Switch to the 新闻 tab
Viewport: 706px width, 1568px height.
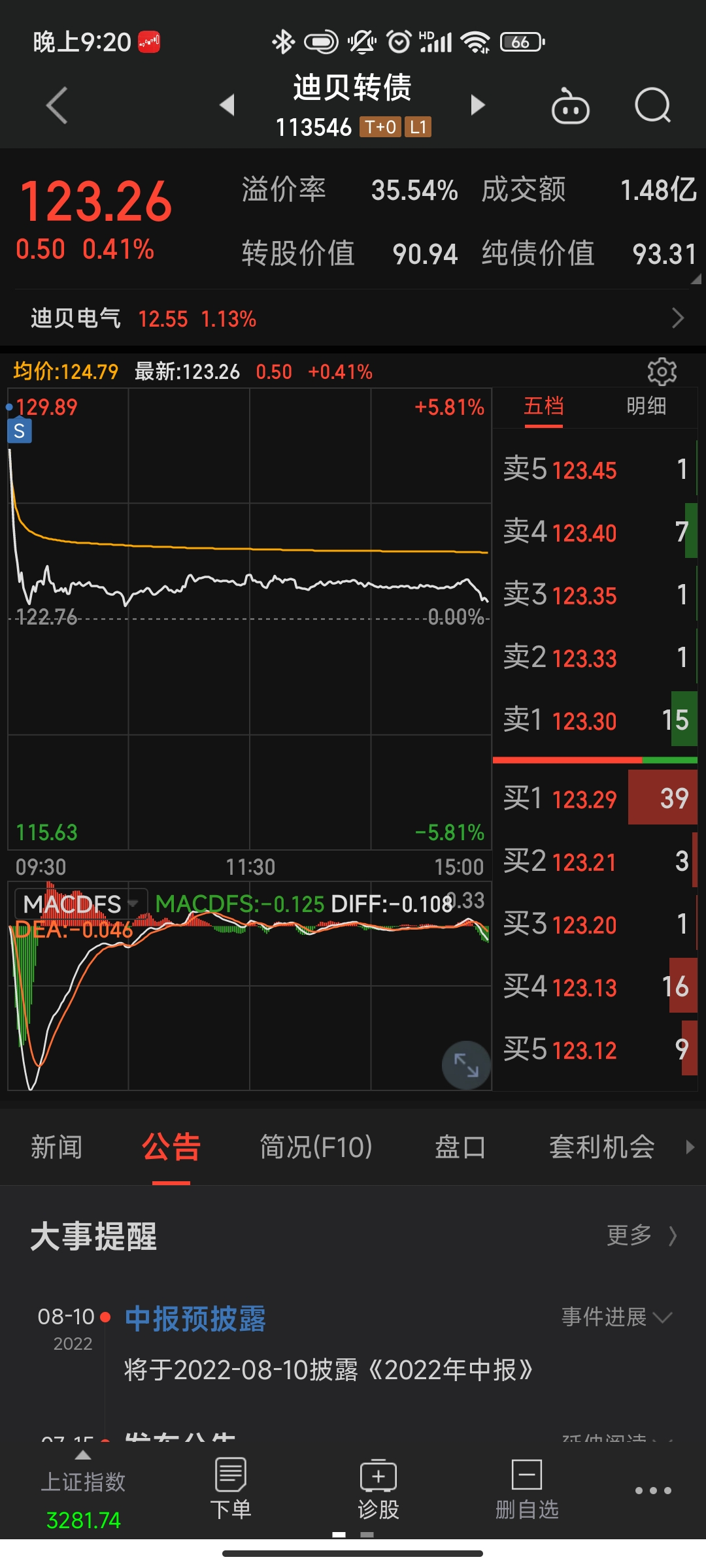pyautogui.click(x=56, y=1147)
